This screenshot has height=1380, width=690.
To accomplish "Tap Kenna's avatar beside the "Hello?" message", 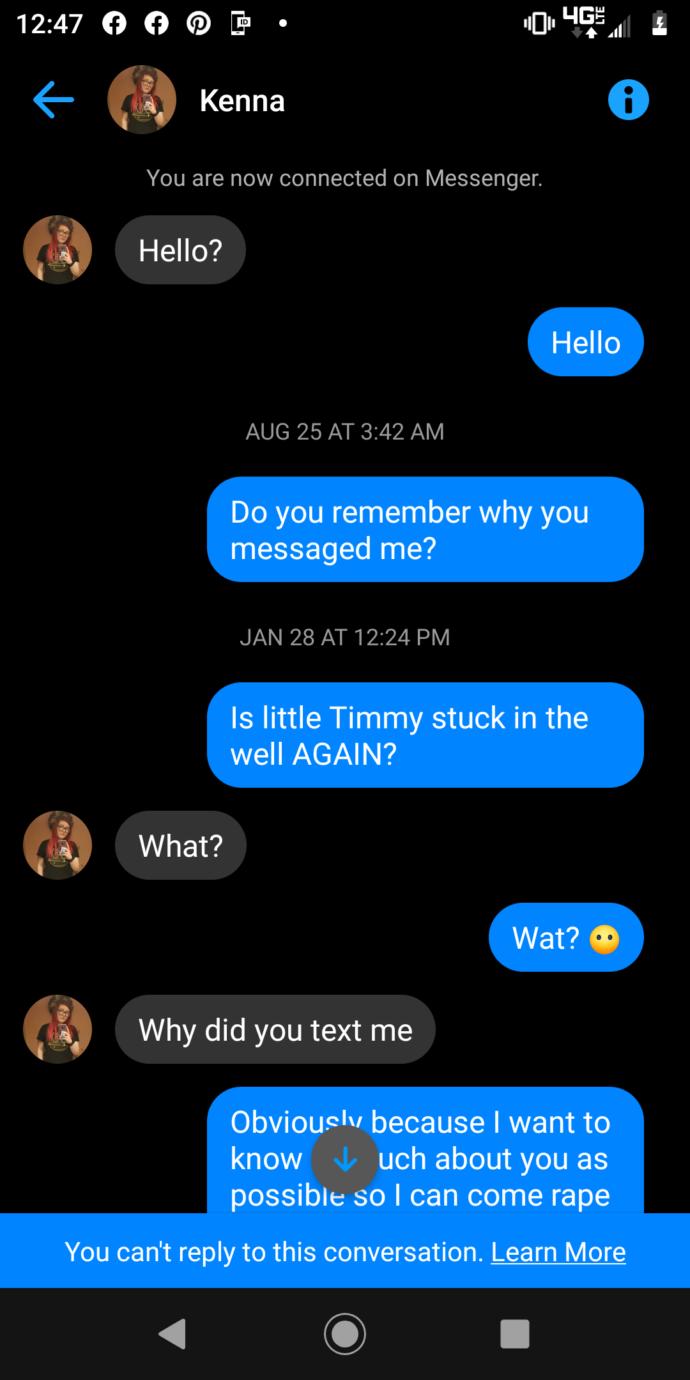I will [58, 249].
